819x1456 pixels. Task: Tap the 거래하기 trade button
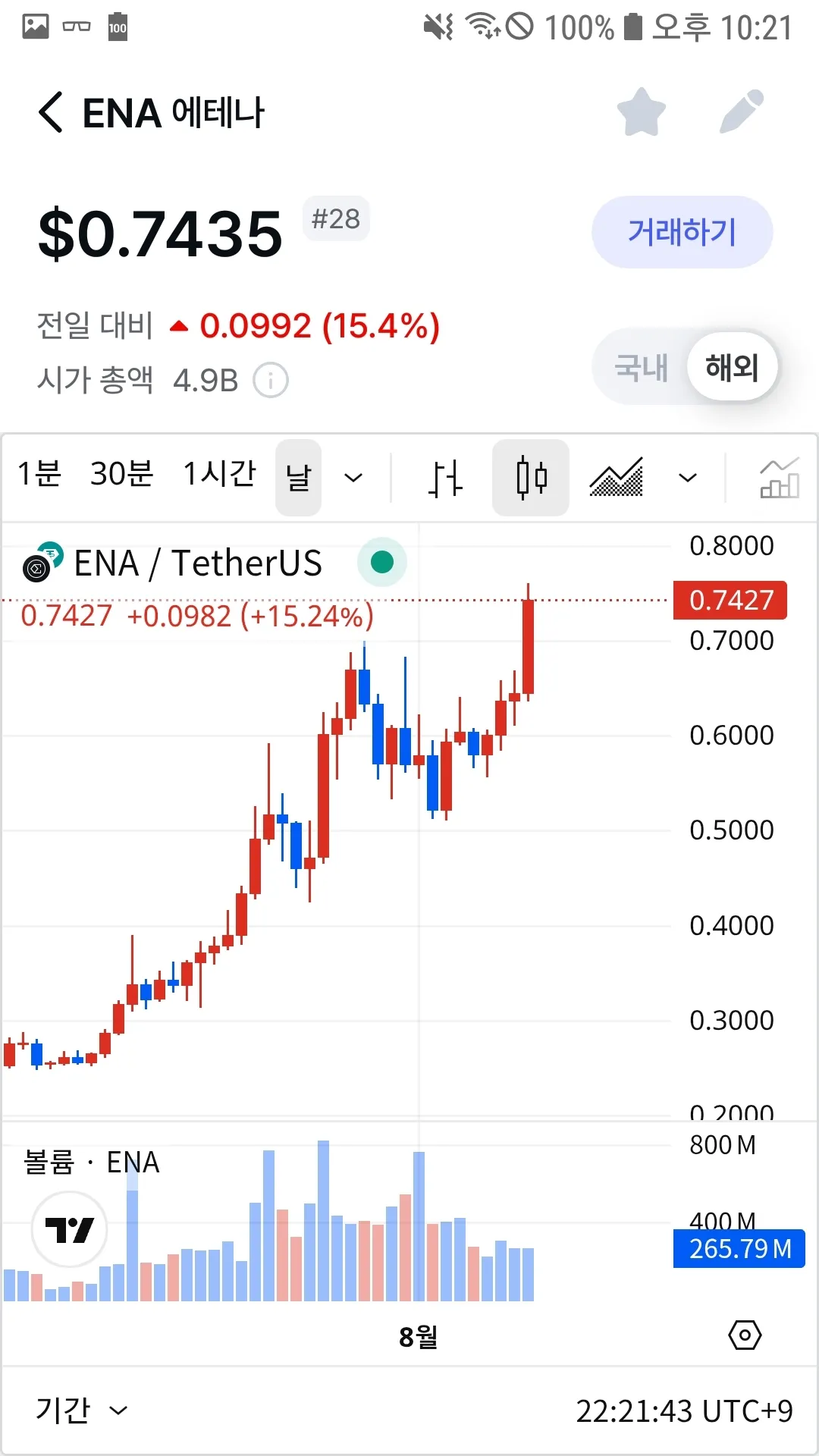[x=682, y=232]
